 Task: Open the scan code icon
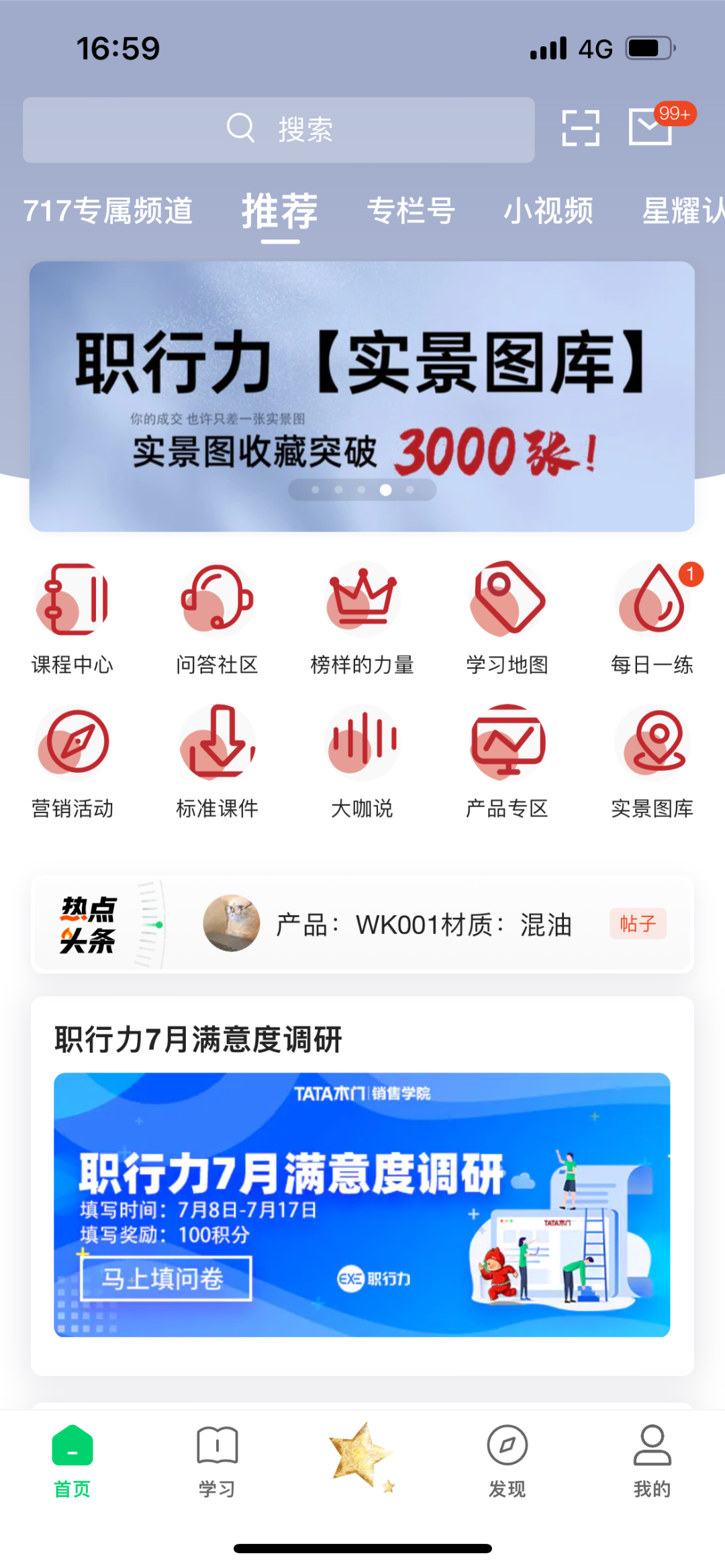pyautogui.click(x=580, y=127)
